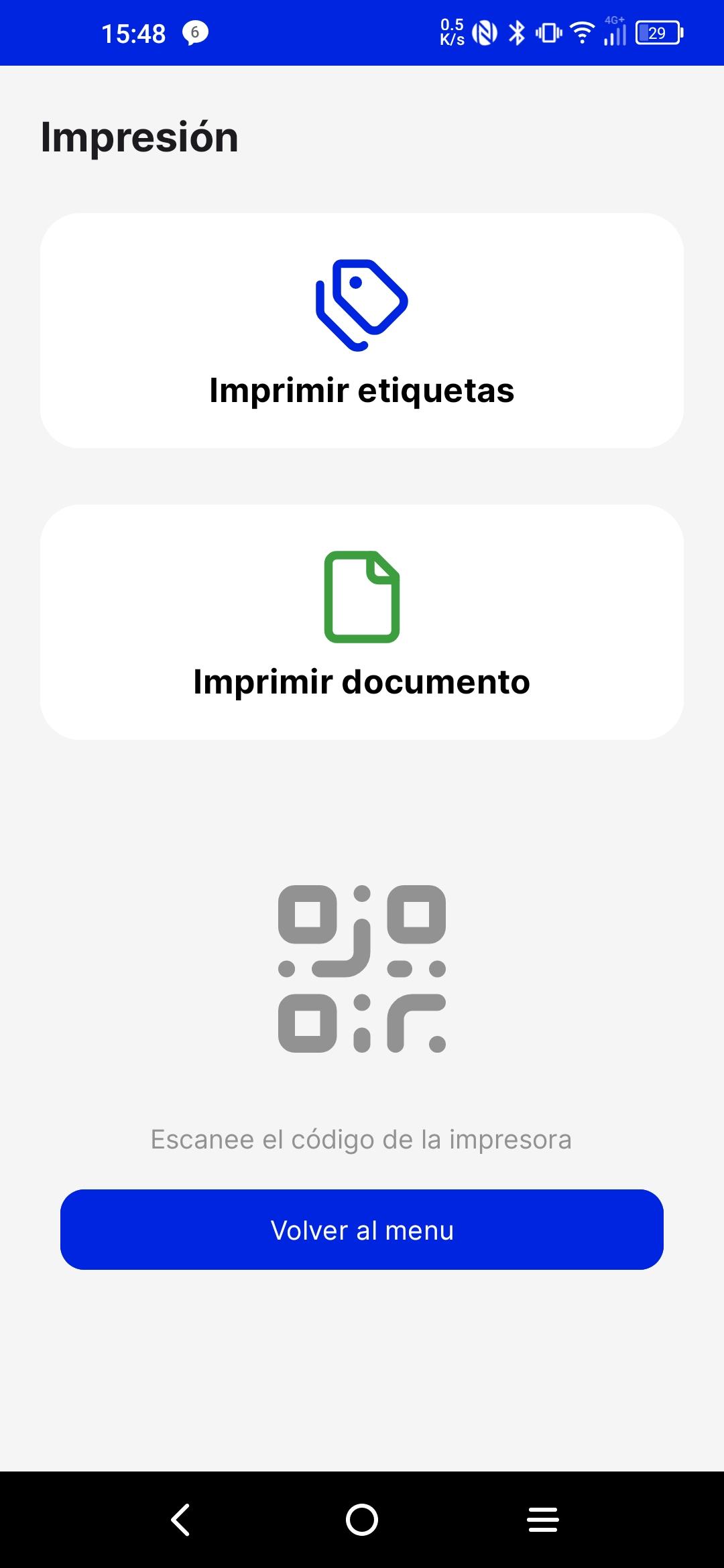Tap the white card containing Imprimir etiquetas
The height and width of the screenshot is (1568, 724).
361,330
